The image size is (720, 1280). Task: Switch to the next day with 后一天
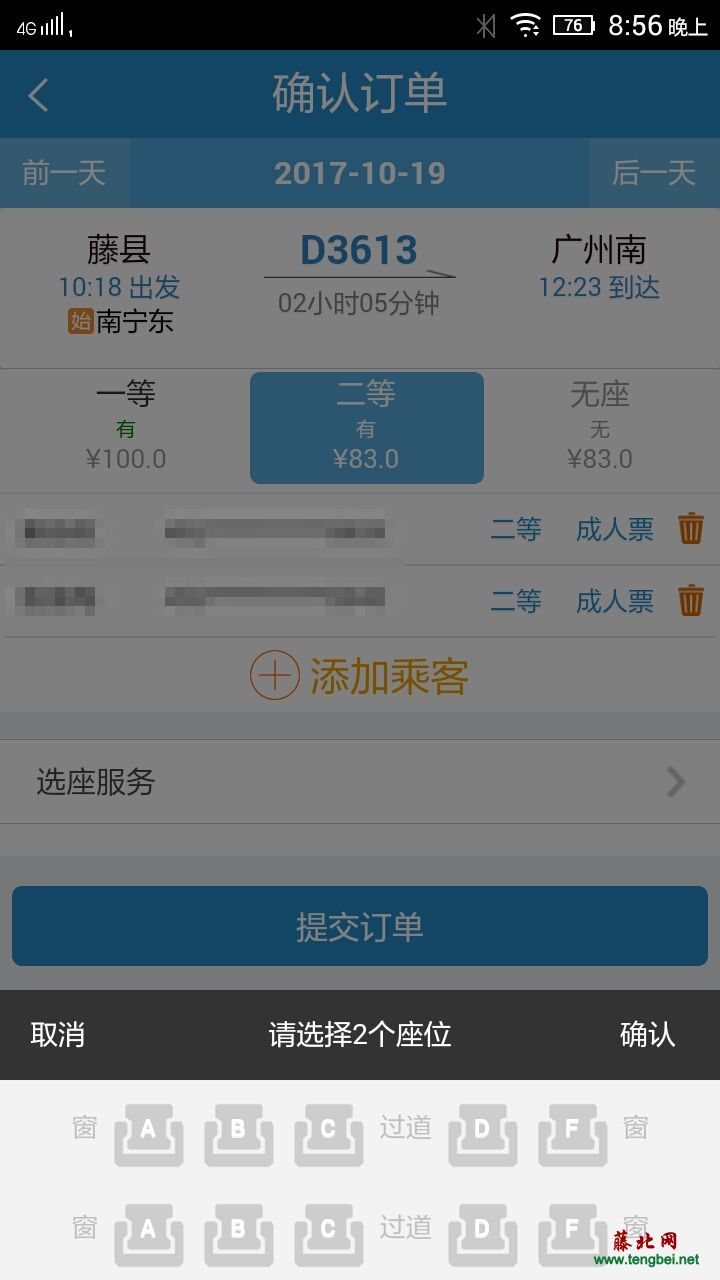pyautogui.click(x=654, y=173)
